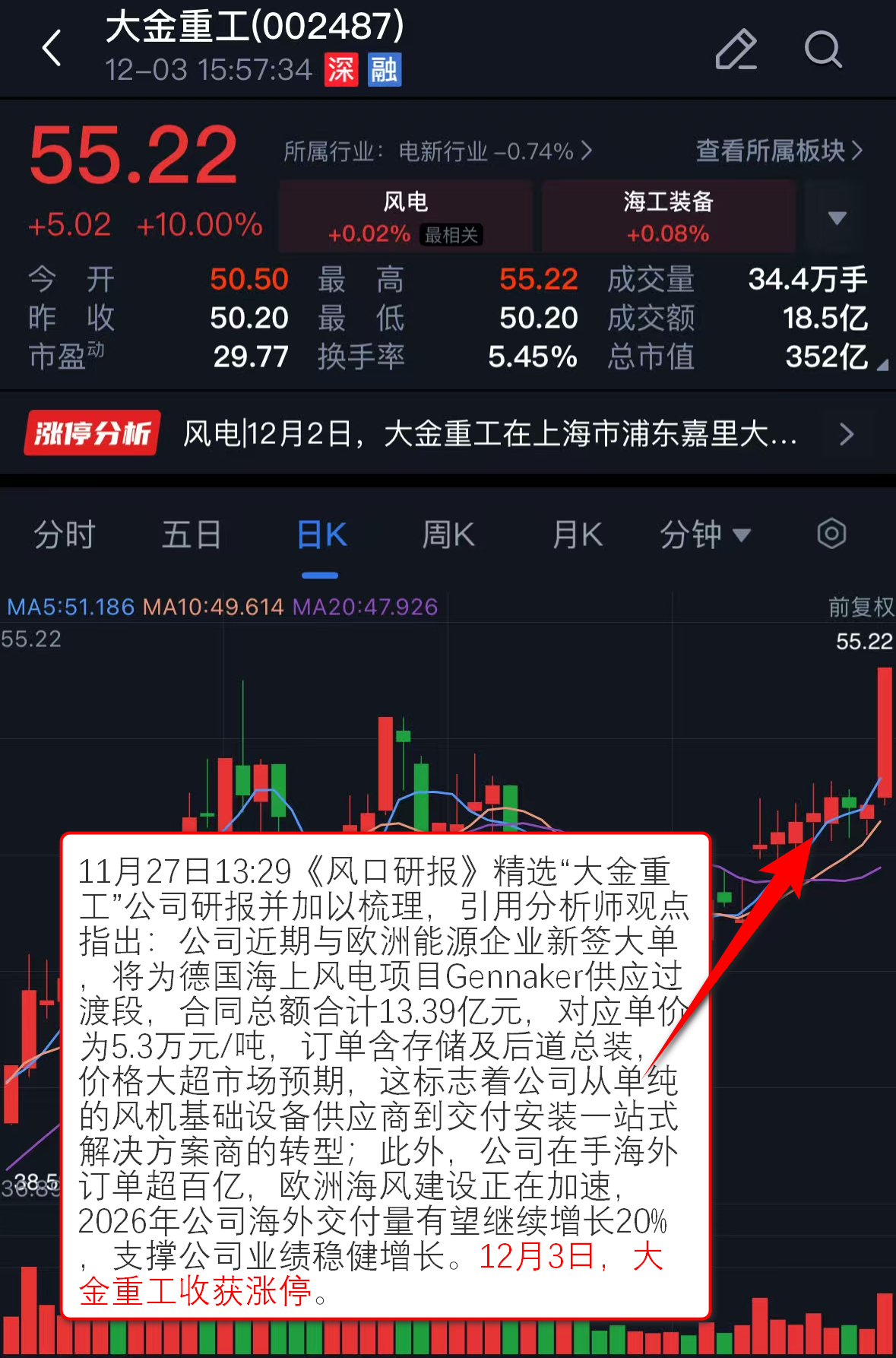Switch to the 五日 chart tab
This screenshot has width=896, height=1358.
[x=192, y=535]
